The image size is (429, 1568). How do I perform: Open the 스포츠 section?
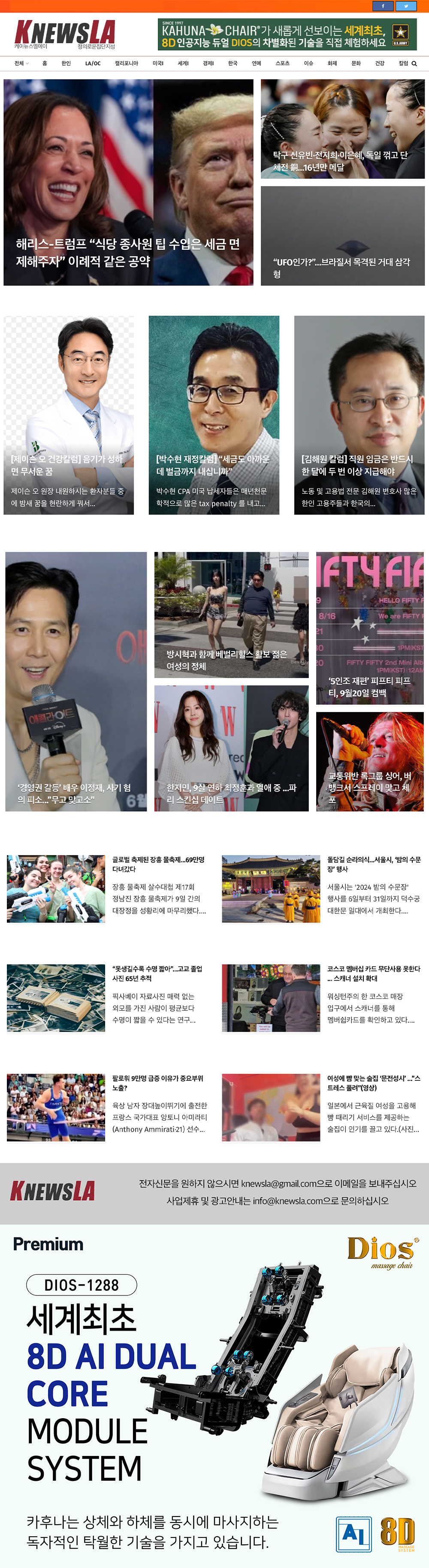tap(282, 63)
